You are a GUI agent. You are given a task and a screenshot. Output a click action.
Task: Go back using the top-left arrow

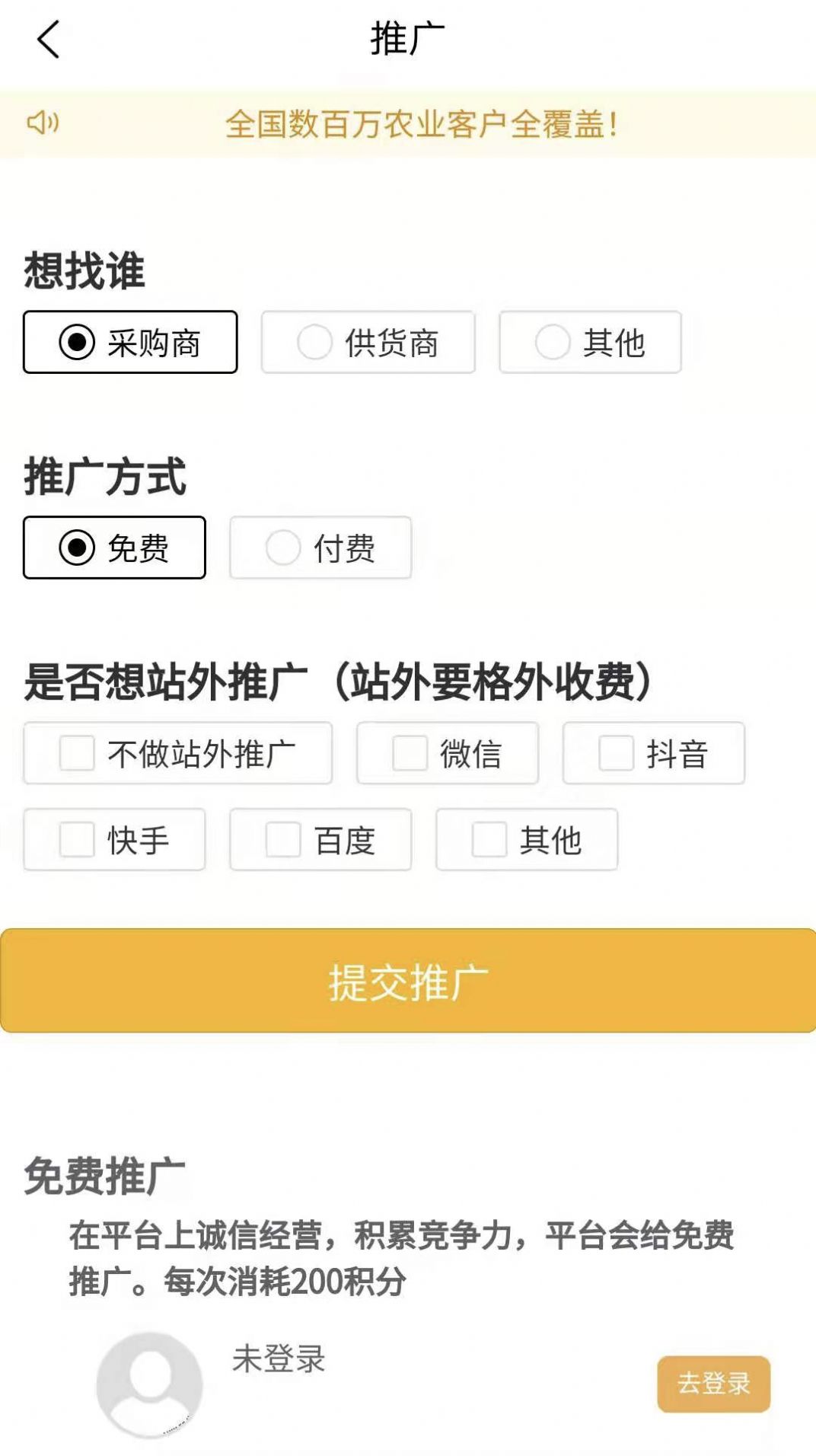[x=48, y=40]
